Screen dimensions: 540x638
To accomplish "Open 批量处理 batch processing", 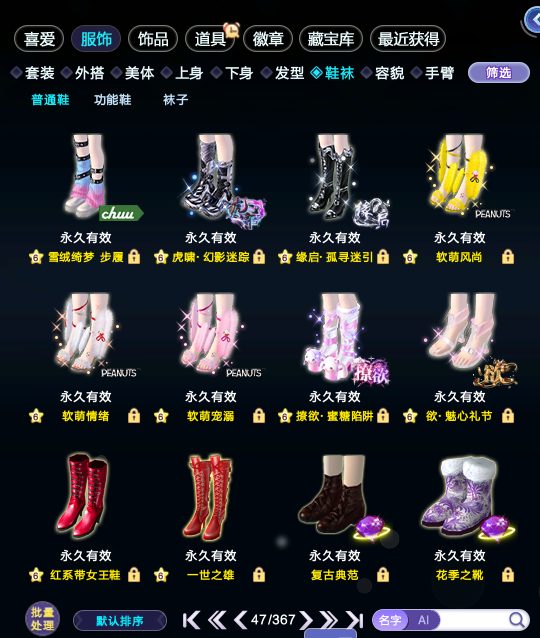I will click(42, 618).
